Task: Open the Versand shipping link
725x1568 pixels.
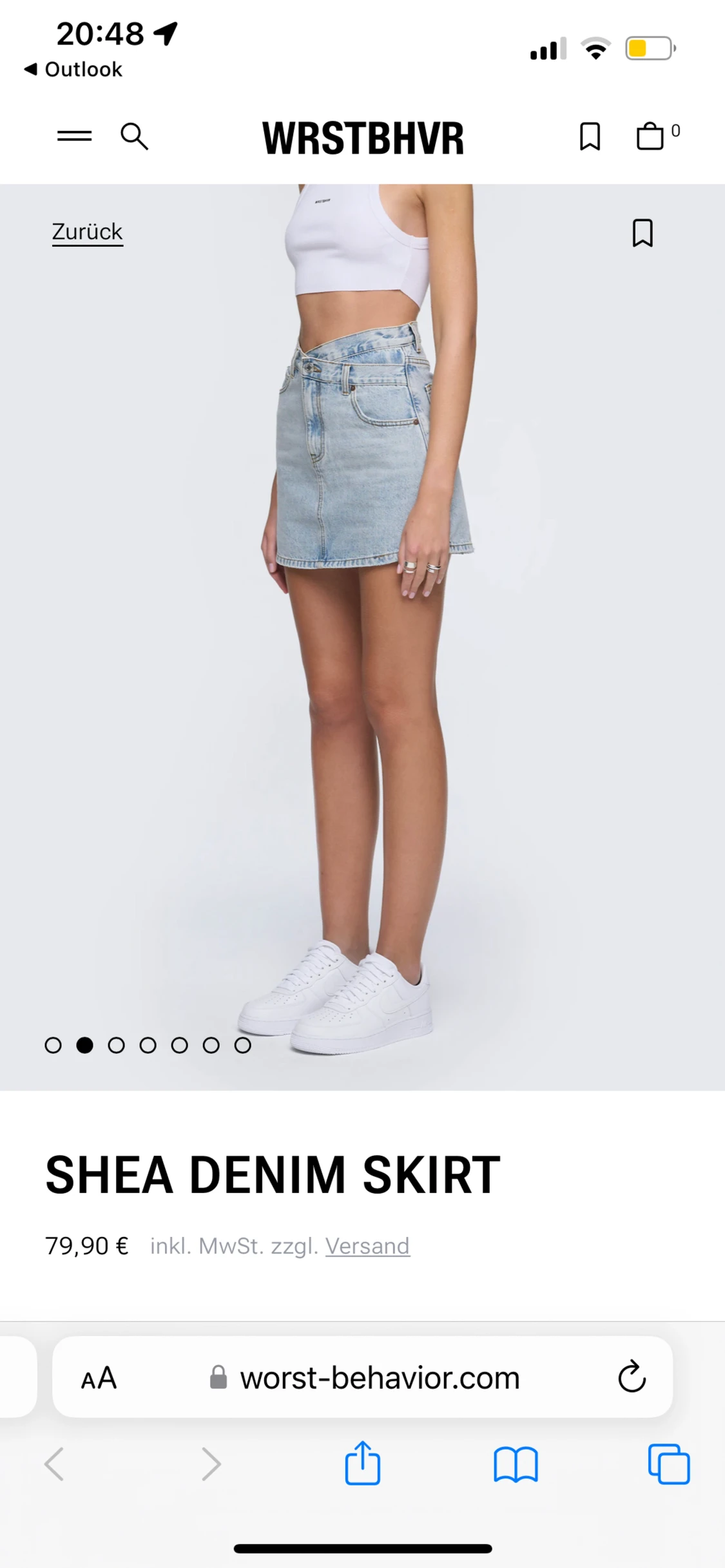Action: (x=367, y=1246)
